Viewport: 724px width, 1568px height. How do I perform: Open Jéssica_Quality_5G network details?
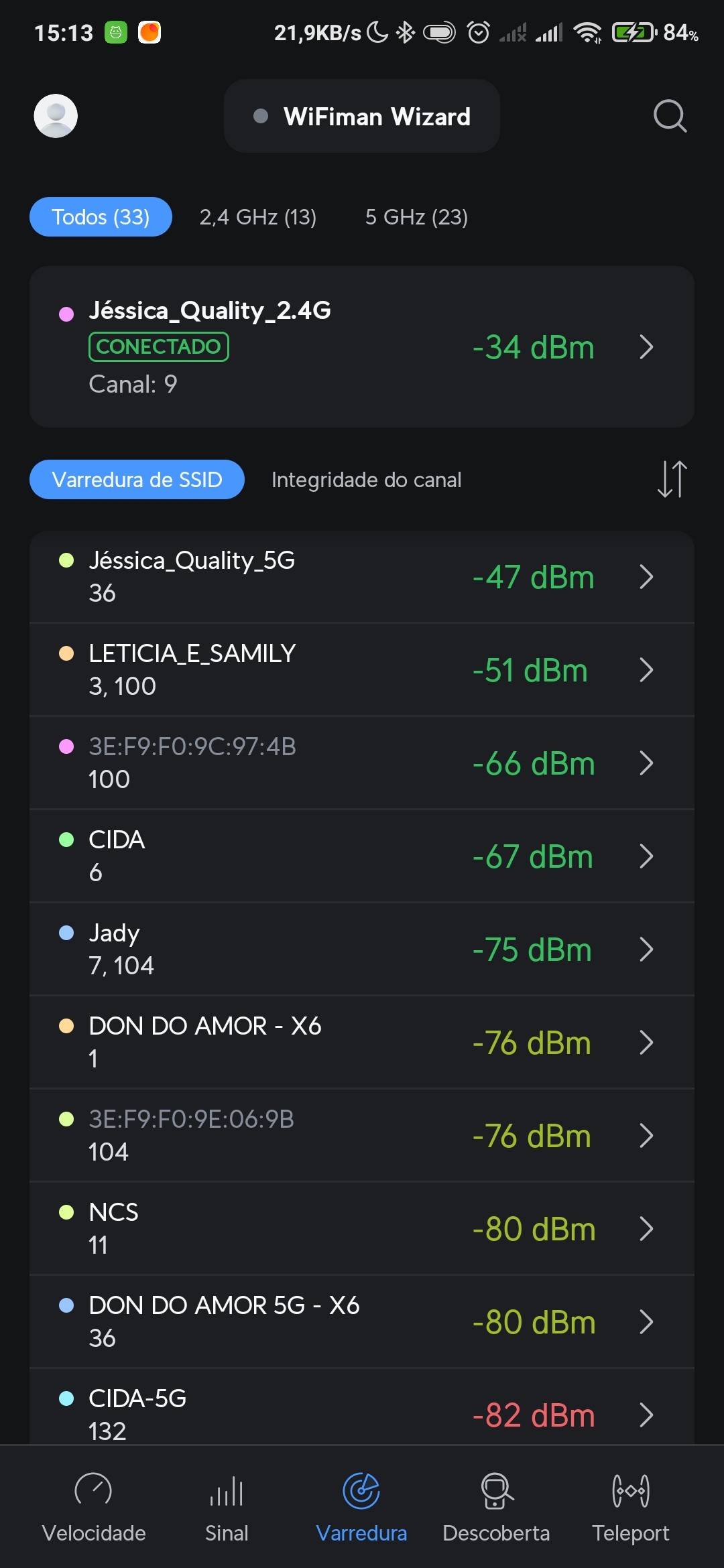coord(362,577)
